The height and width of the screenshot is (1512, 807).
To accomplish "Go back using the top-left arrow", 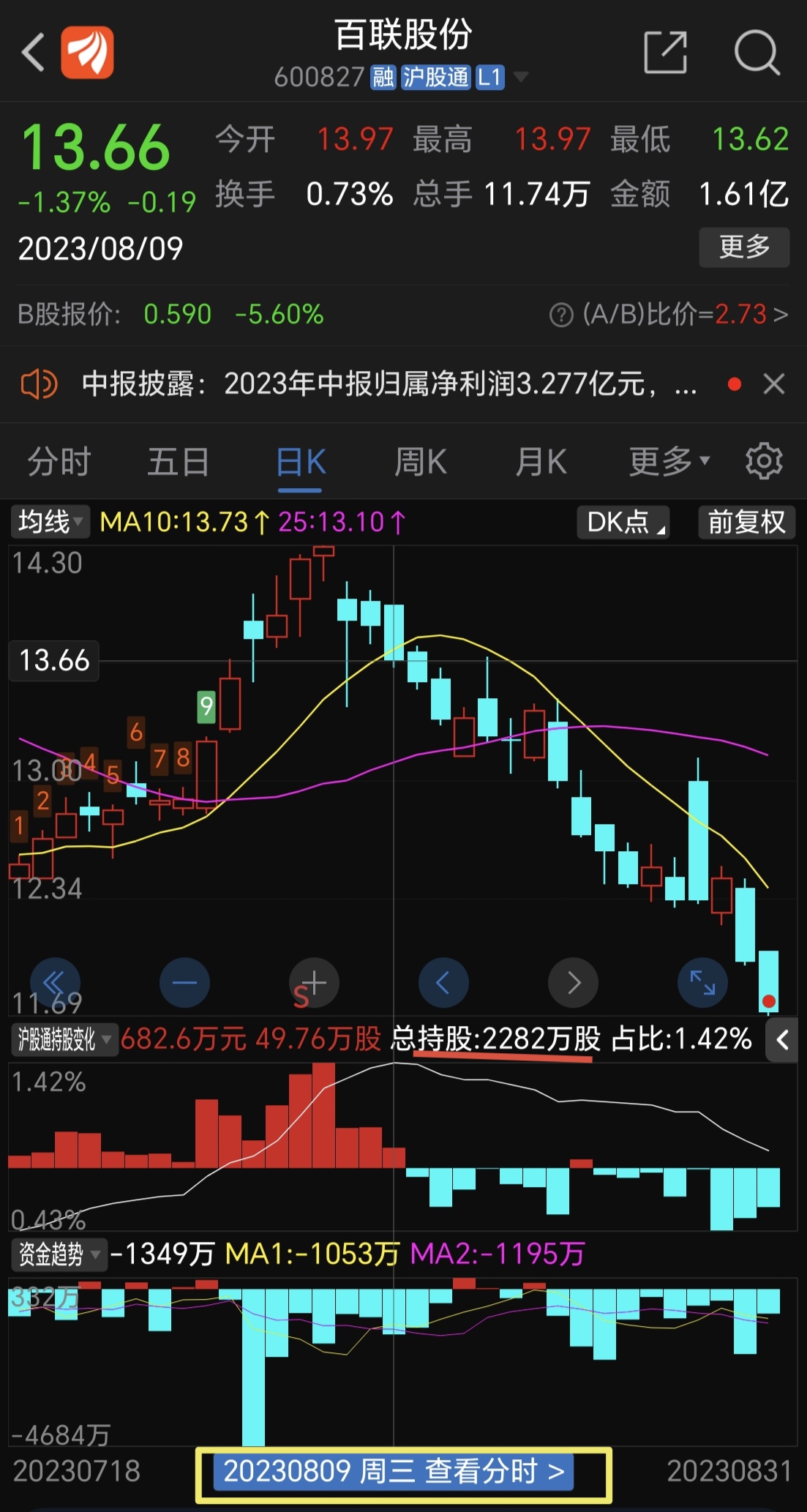I will click(33, 52).
